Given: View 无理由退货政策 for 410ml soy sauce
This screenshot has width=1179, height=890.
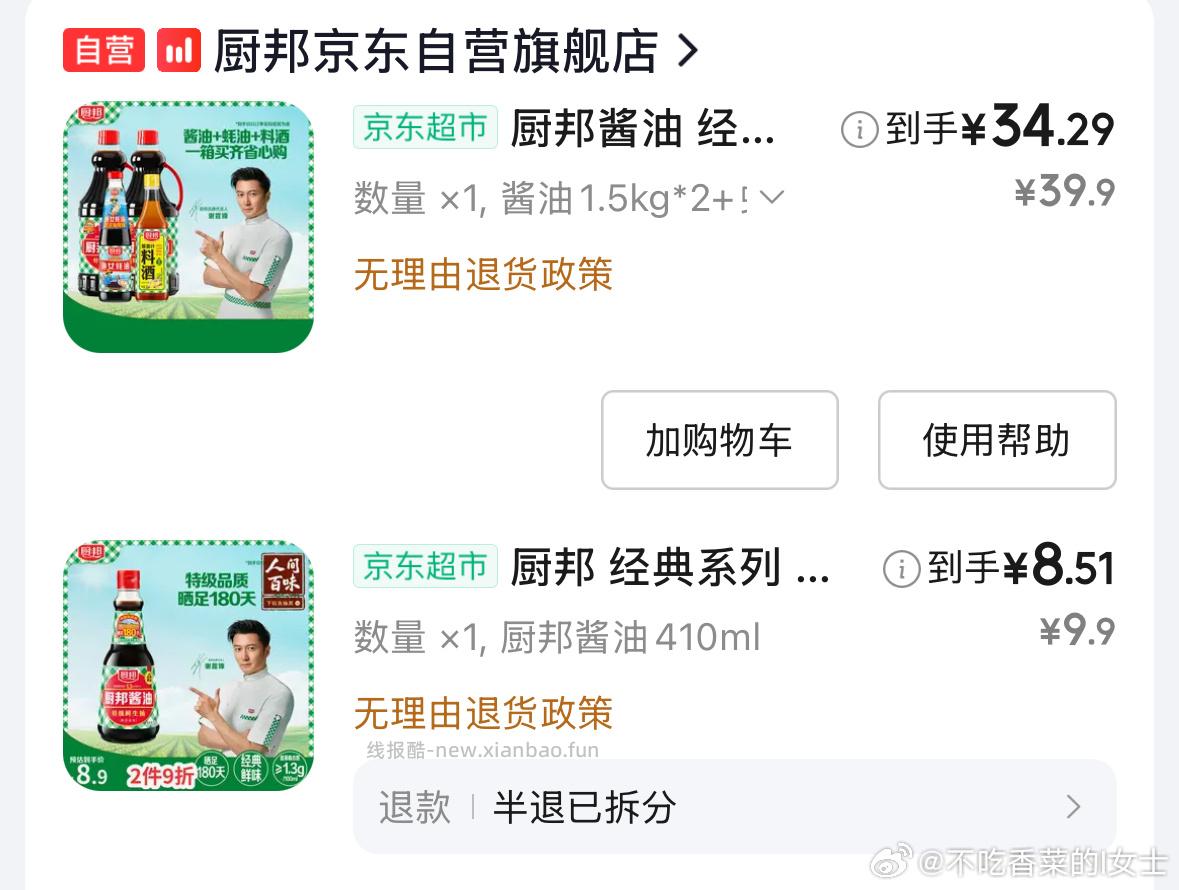Looking at the screenshot, I should (483, 713).
